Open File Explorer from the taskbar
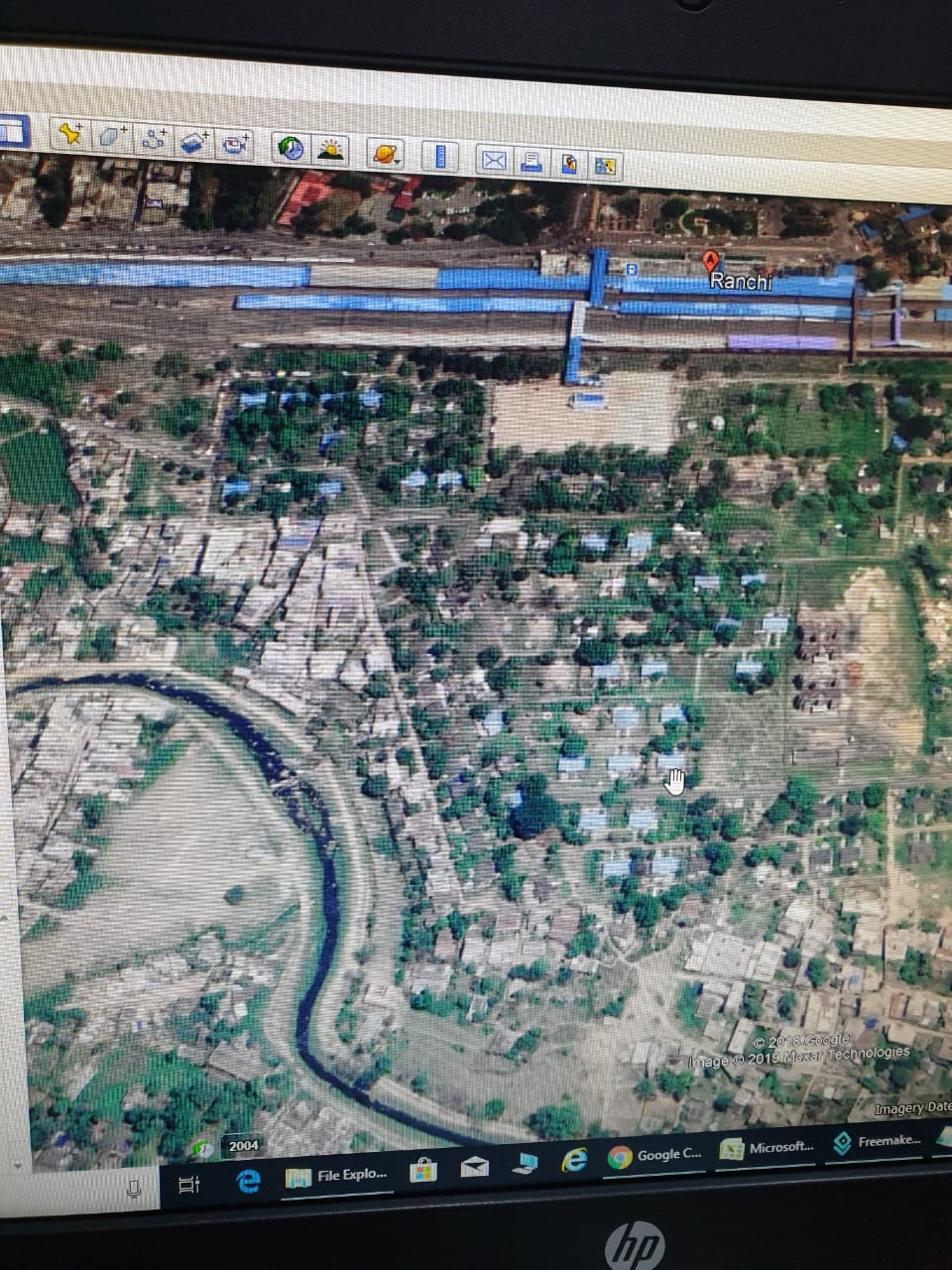This screenshot has height=1270, width=952. click(x=337, y=1176)
